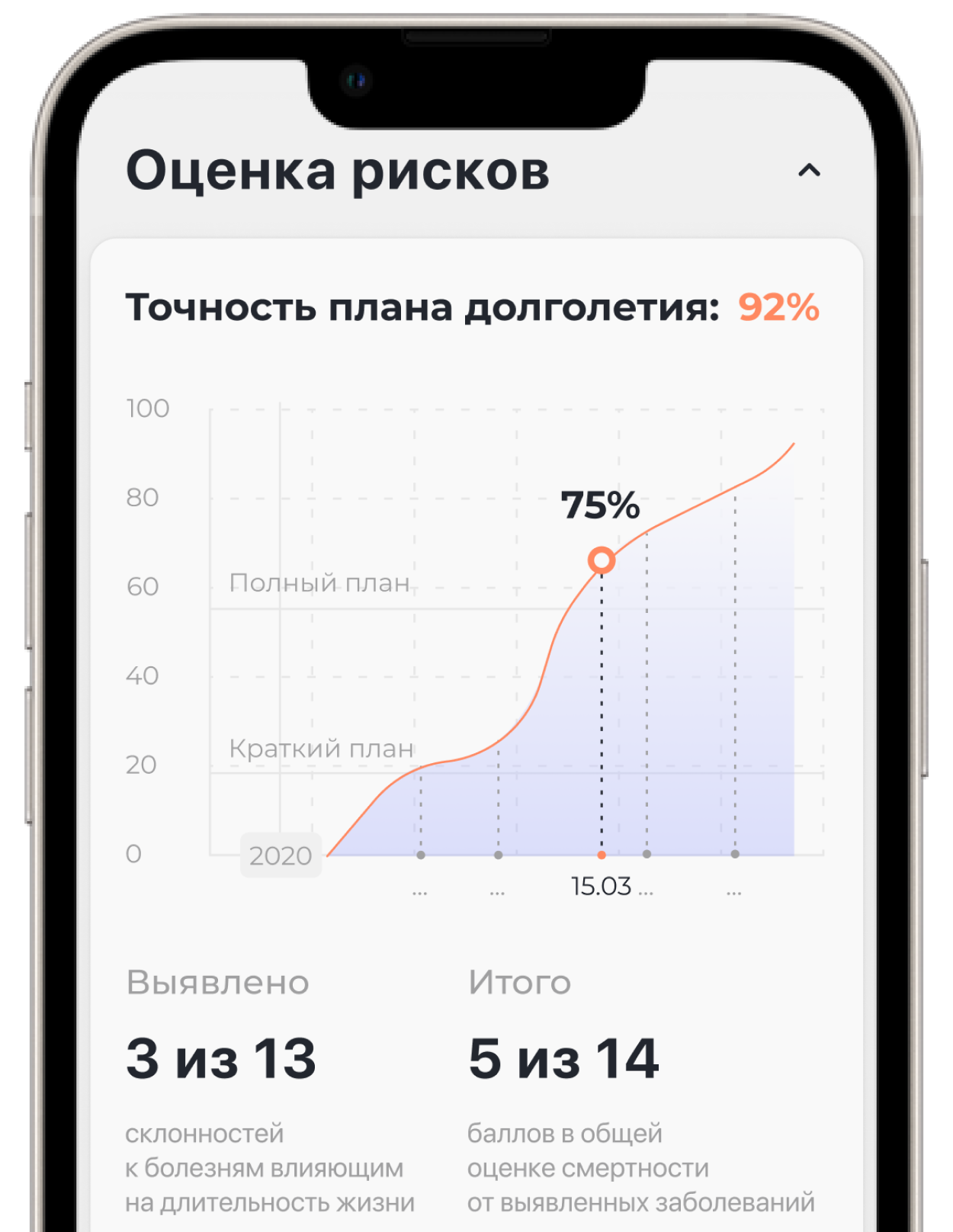Collapse the Оценка рисков section
The image size is (953, 1232).
tap(809, 171)
